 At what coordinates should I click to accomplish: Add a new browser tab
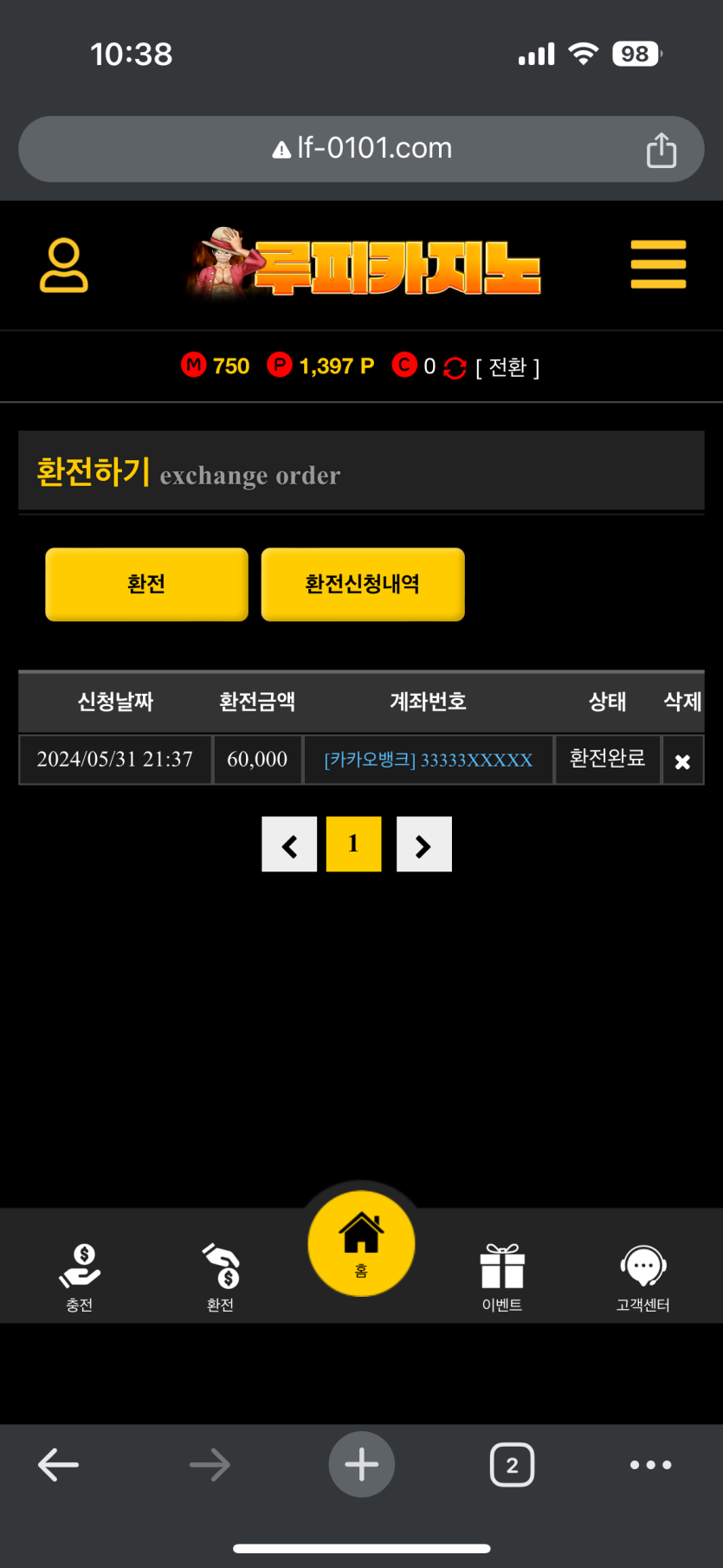[x=361, y=1465]
